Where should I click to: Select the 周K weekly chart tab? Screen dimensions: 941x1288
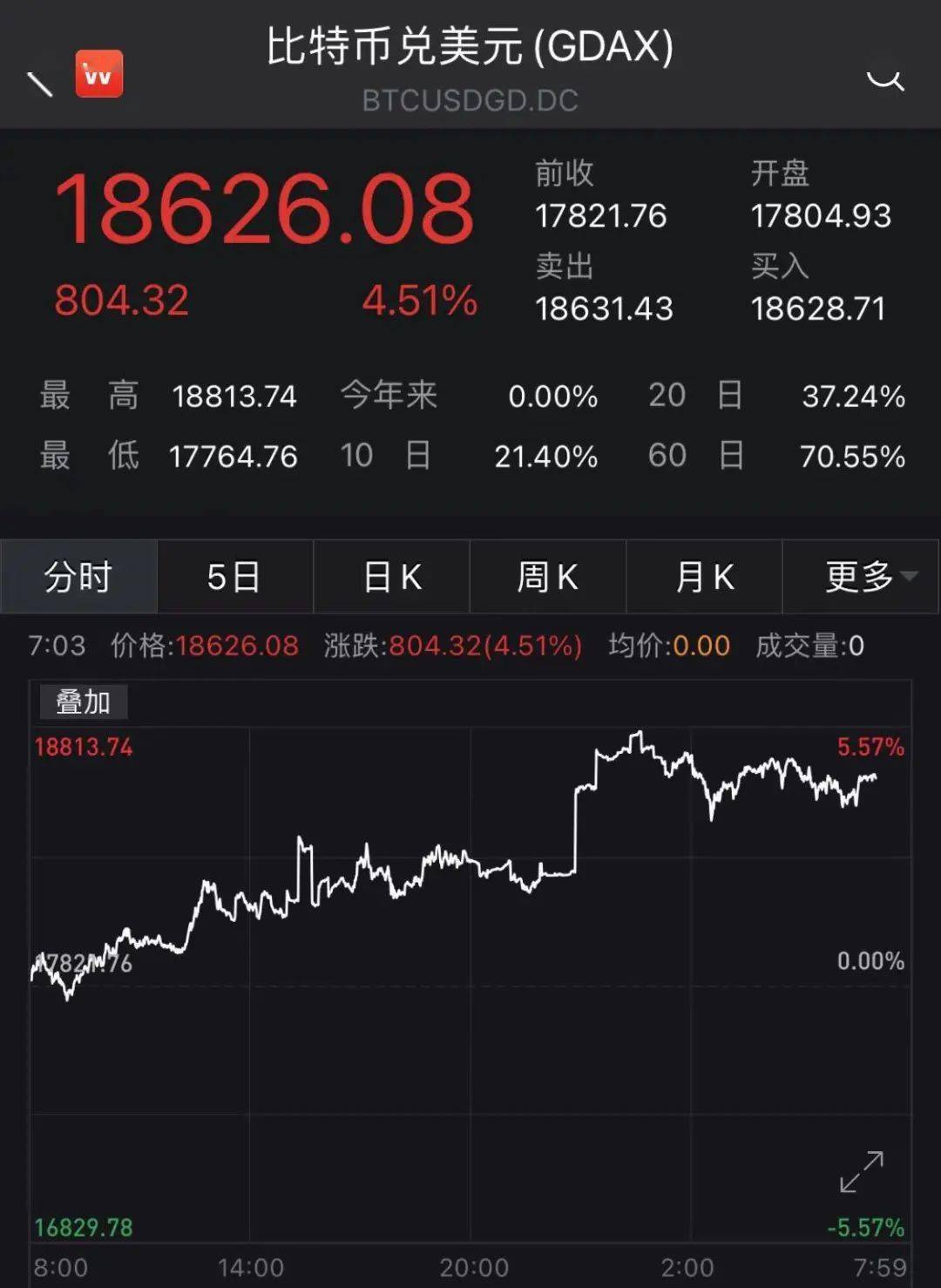547,575
